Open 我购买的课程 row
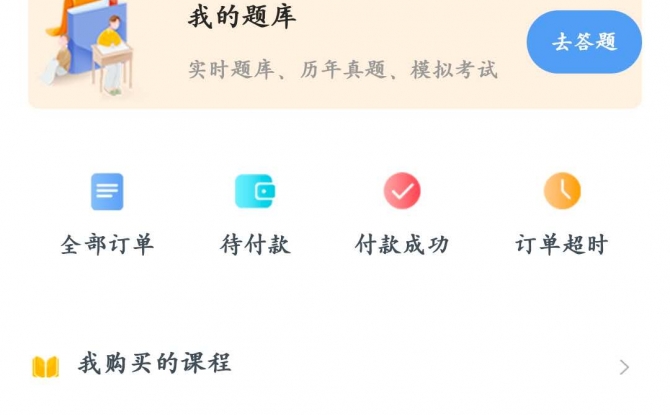The image size is (670, 415). tap(330, 365)
